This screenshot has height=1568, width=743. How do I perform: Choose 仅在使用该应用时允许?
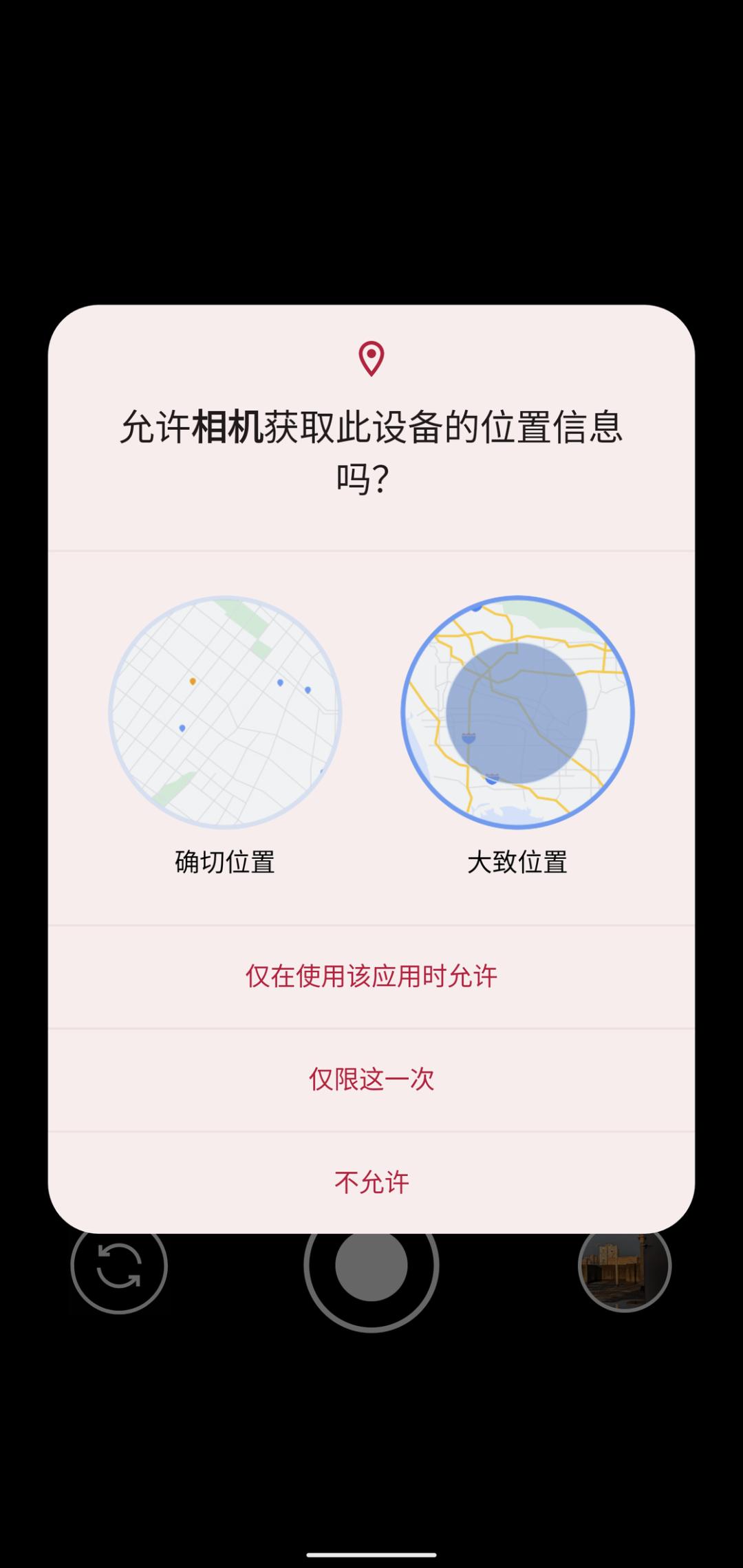pos(371,977)
